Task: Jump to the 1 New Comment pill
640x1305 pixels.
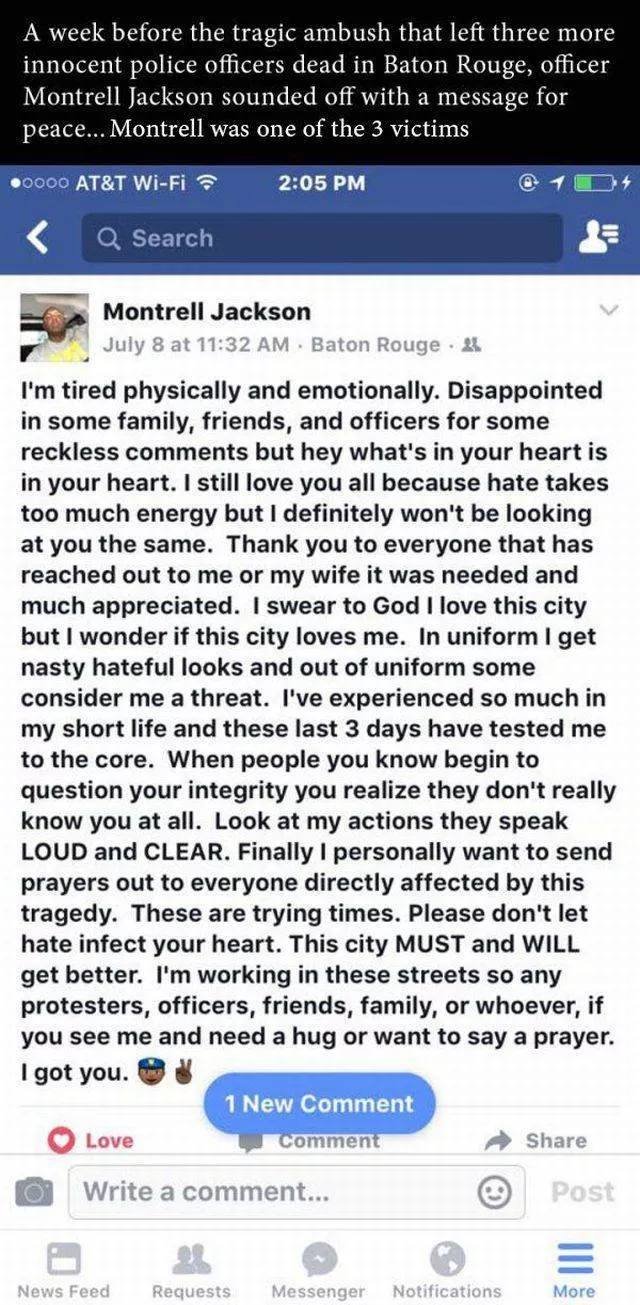Action: (x=319, y=1103)
